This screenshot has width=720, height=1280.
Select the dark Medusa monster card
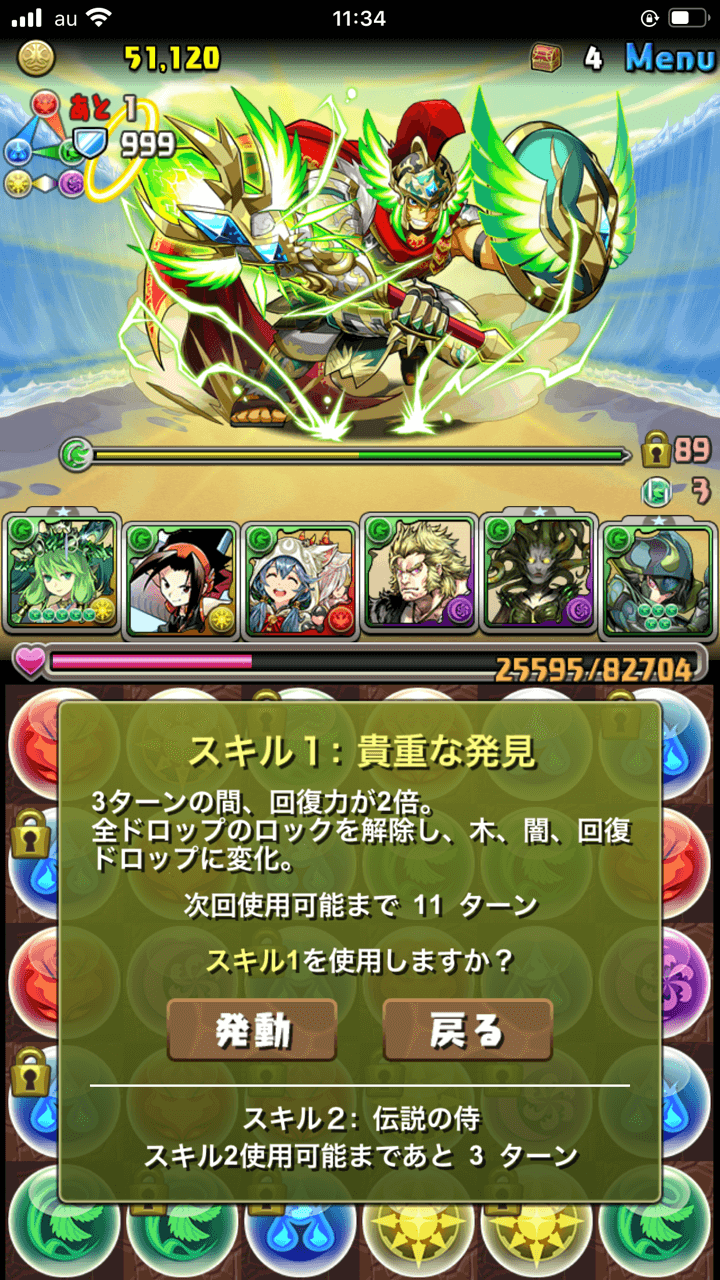tap(537, 578)
